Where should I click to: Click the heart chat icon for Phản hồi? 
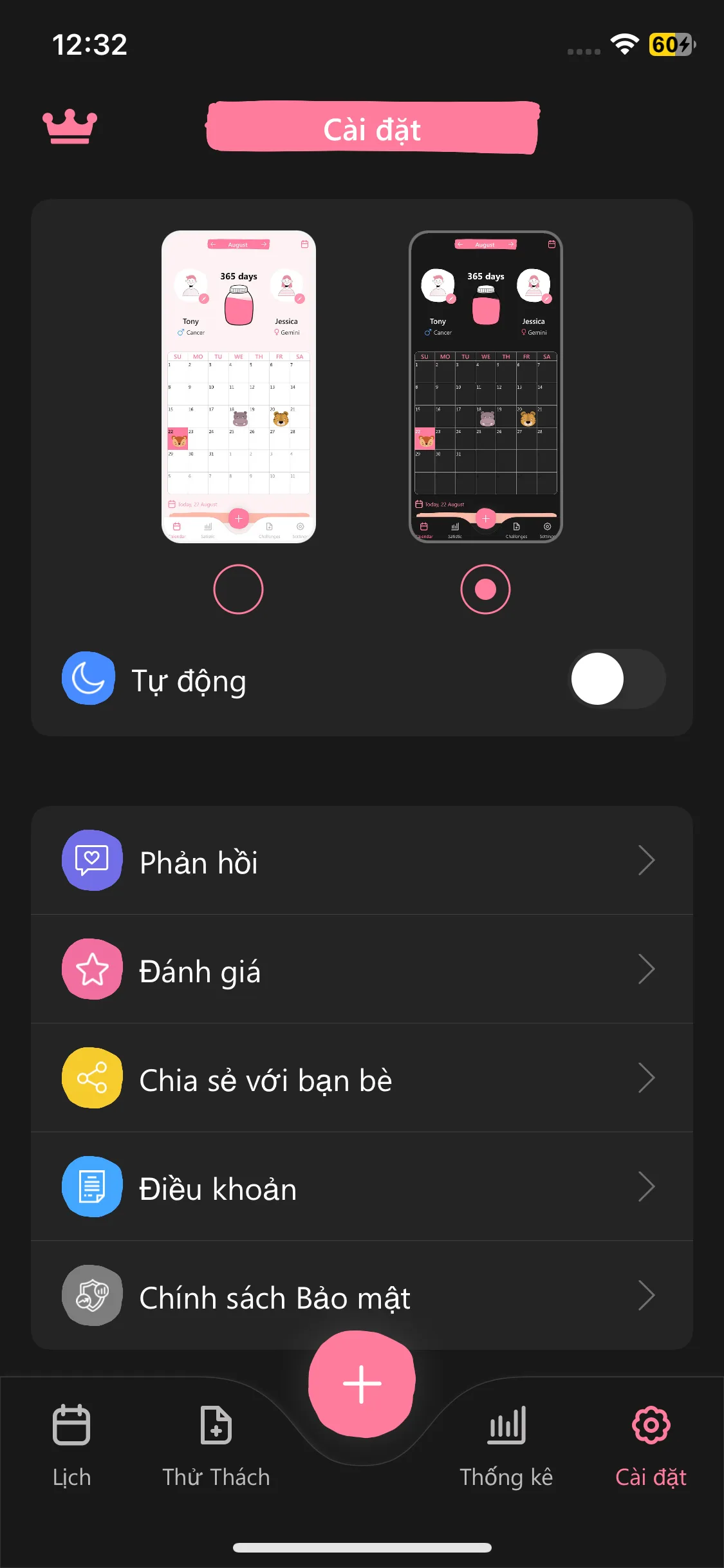(91, 861)
